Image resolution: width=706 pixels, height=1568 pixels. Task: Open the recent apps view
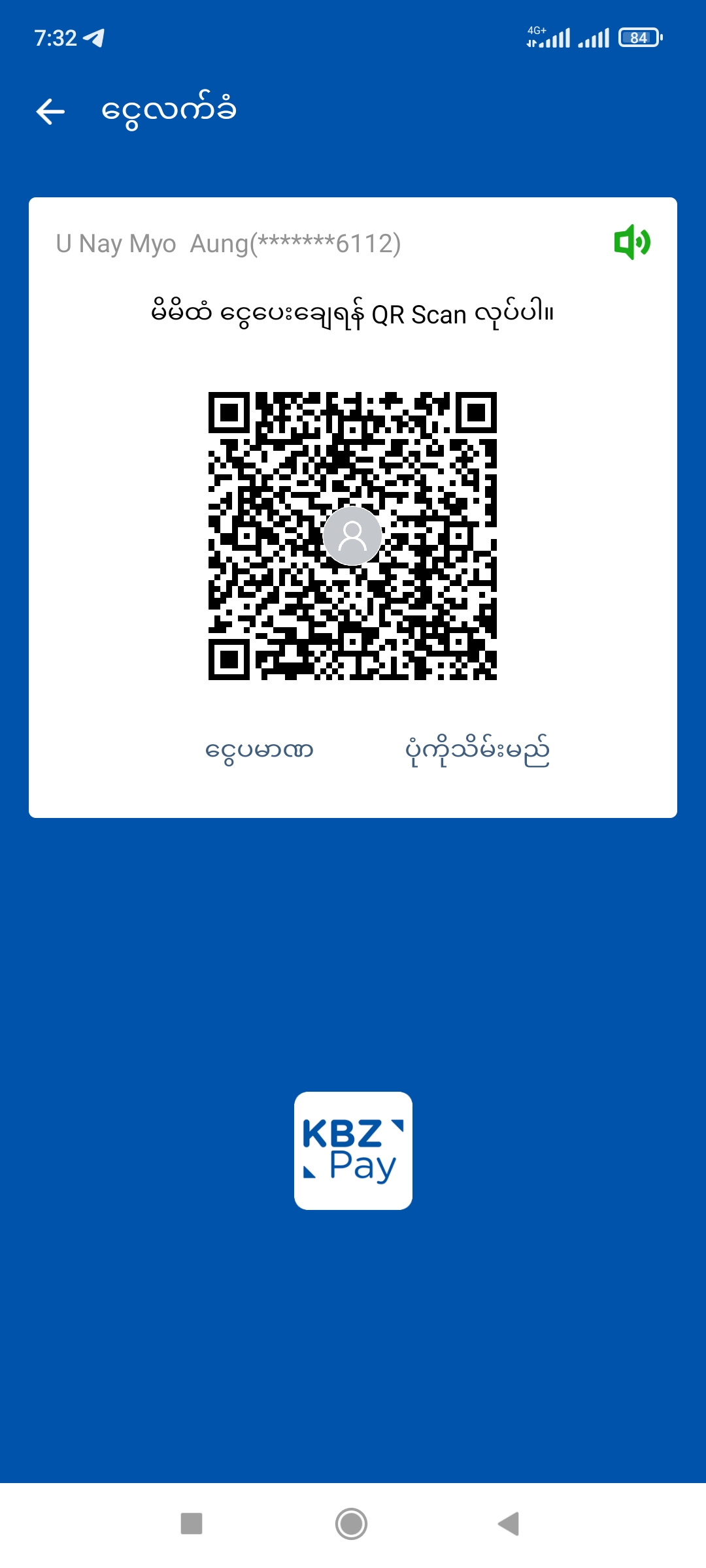(x=192, y=1524)
